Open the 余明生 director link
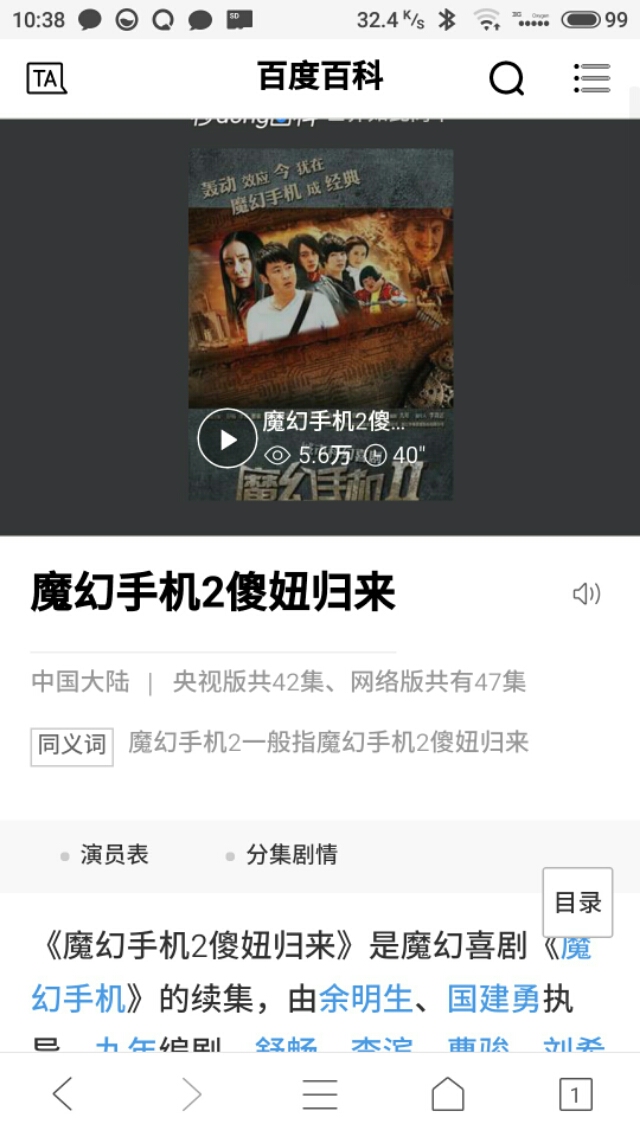This screenshot has height=1137, width=640. click(365, 997)
